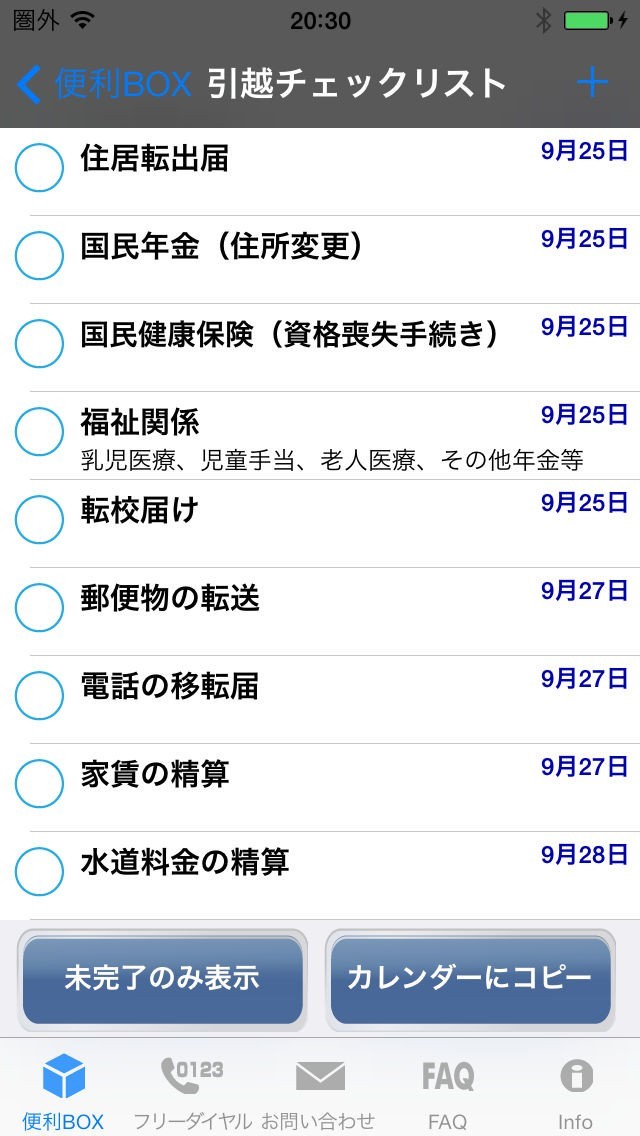Switch to the 便利BOX tab
Screen dimensions: 640x1136
point(63,1092)
